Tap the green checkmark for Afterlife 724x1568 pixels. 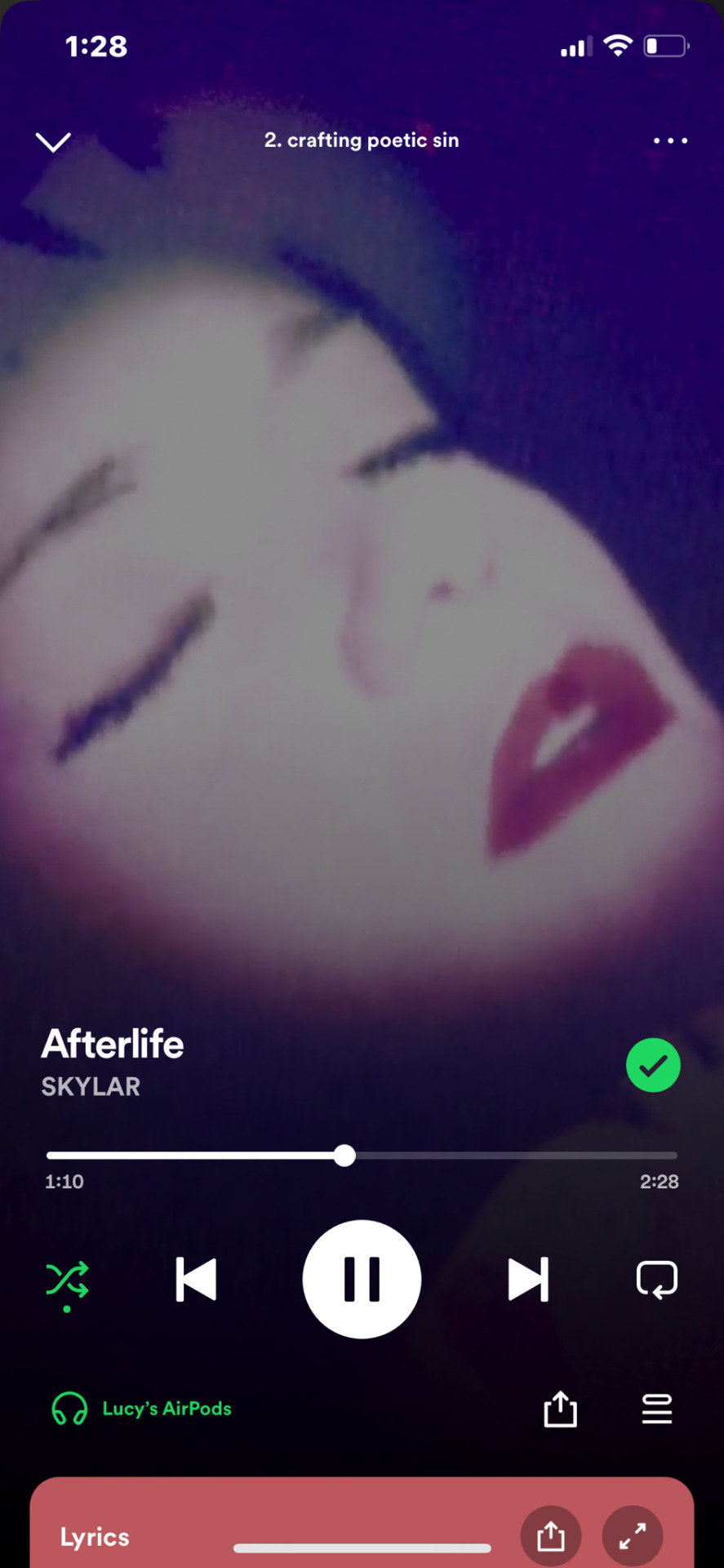coord(653,1065)
